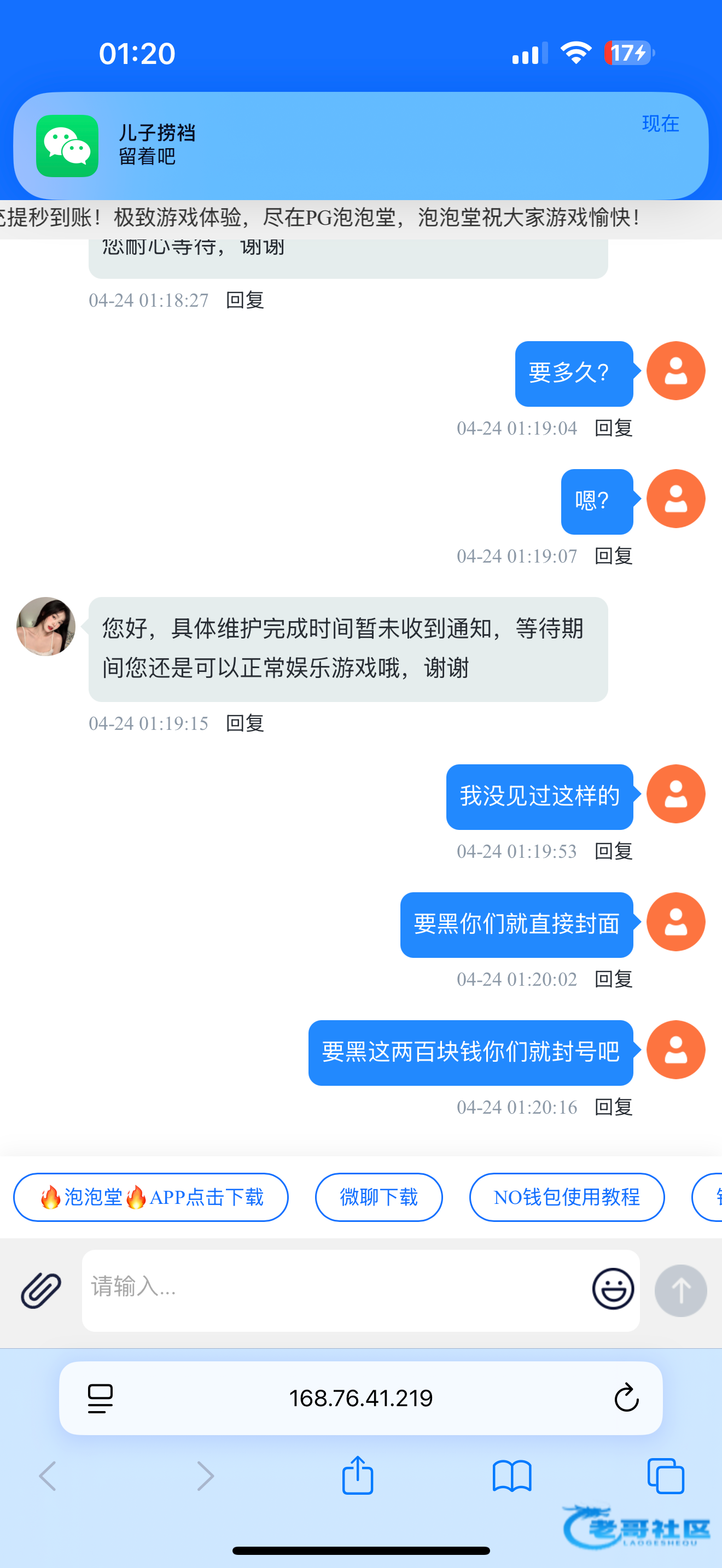This screenshot has height=1568, width=722.
Task: Reply to 要黑这两百块钱你们就封号吧 message
Action: [x=613, y=1107]
